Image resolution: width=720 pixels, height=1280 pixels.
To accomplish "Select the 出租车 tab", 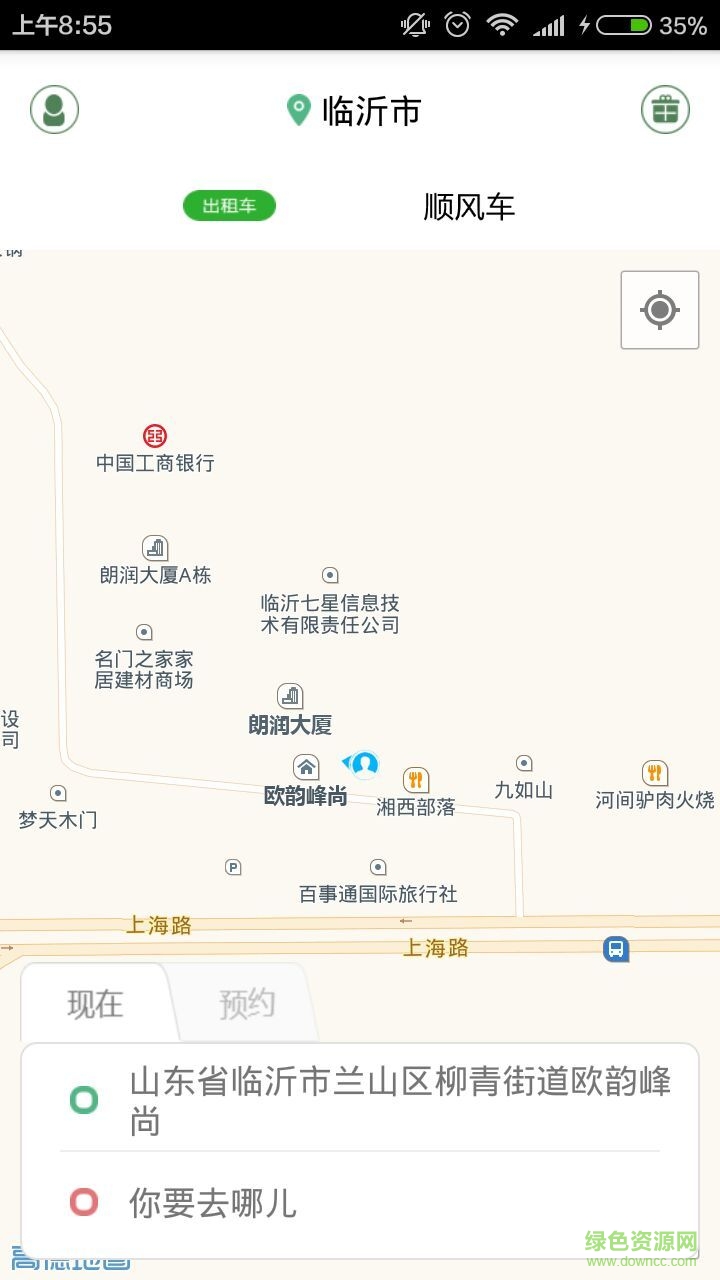I will (229, 206).
